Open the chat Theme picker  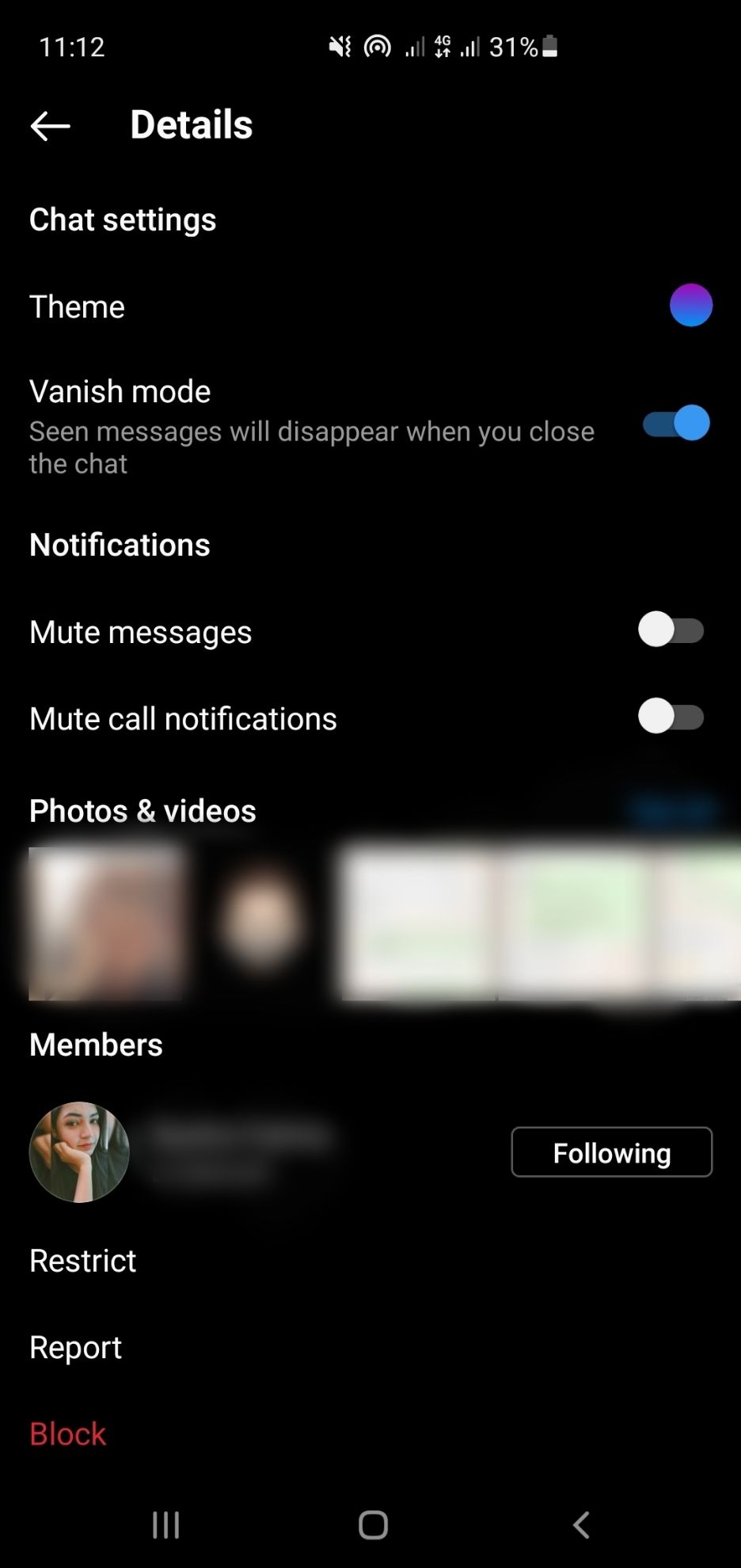(x=690, y=306)
